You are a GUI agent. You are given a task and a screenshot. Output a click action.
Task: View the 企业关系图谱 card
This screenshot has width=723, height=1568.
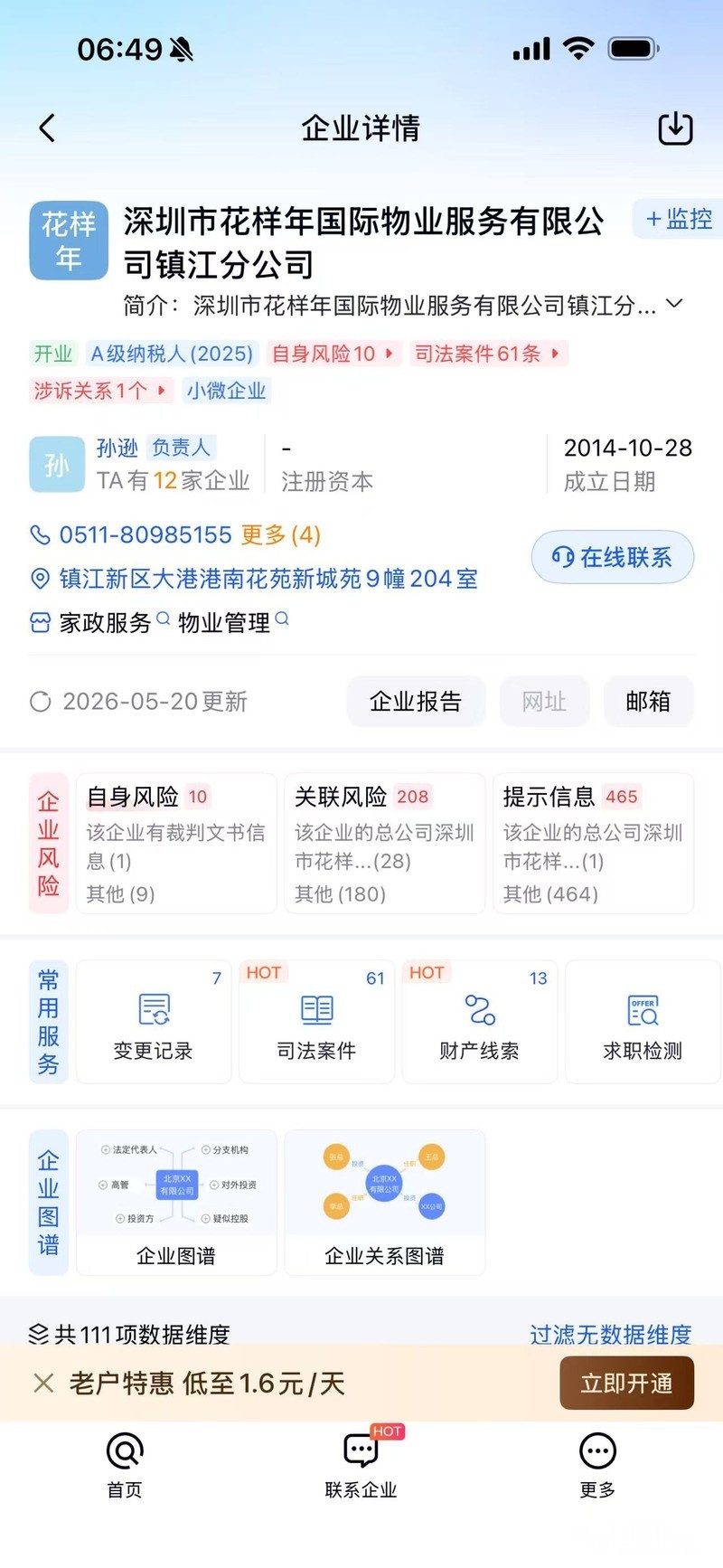tap(385, 1203)
